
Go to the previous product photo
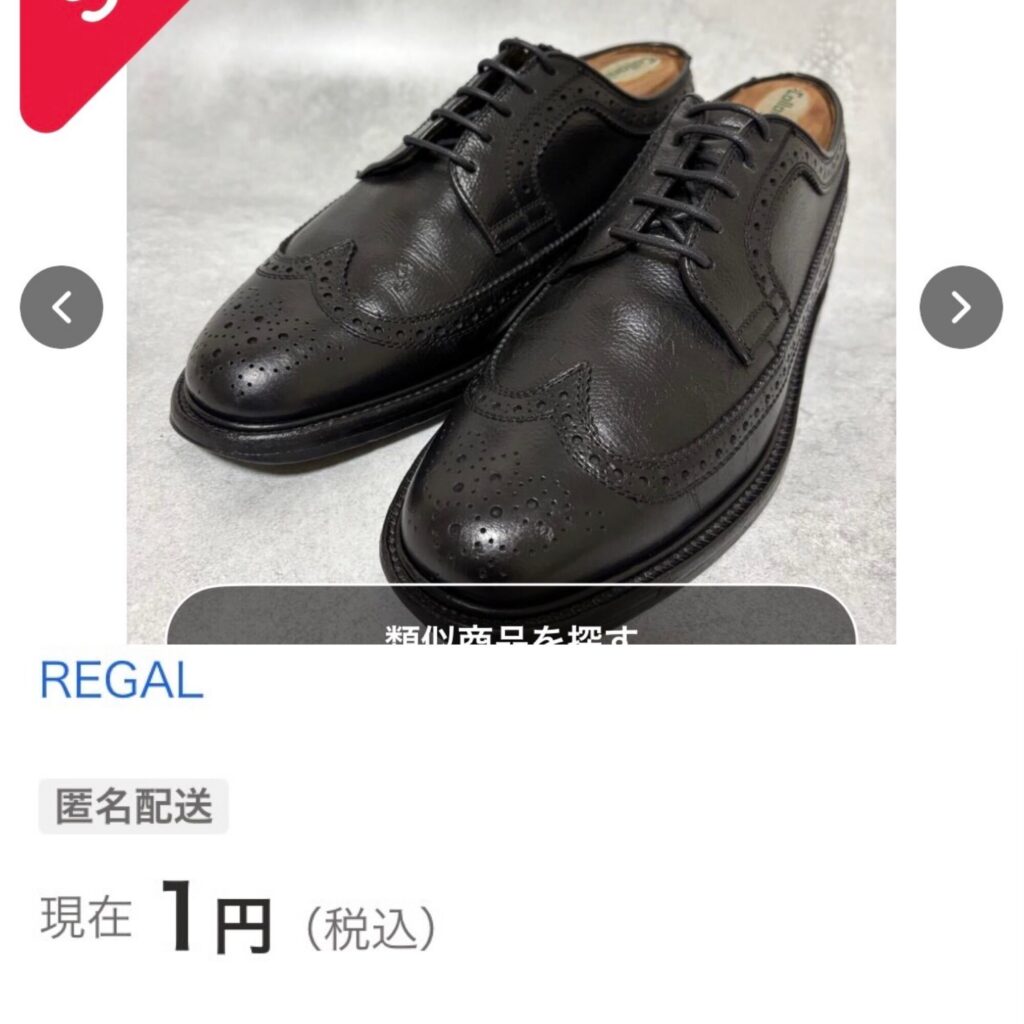coord(61,307)
